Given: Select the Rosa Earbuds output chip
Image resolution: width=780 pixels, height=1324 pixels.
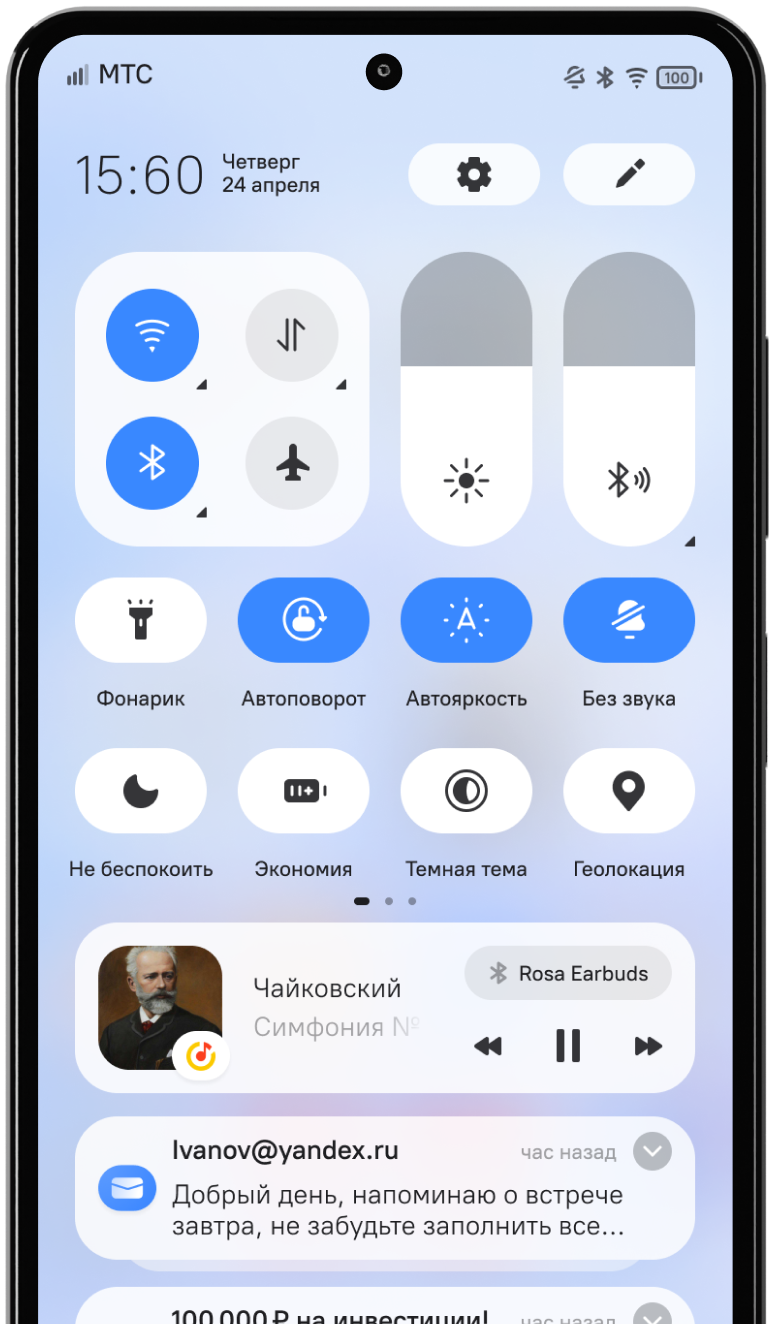Looking at the screenshot, I should [x=568, y=973].
